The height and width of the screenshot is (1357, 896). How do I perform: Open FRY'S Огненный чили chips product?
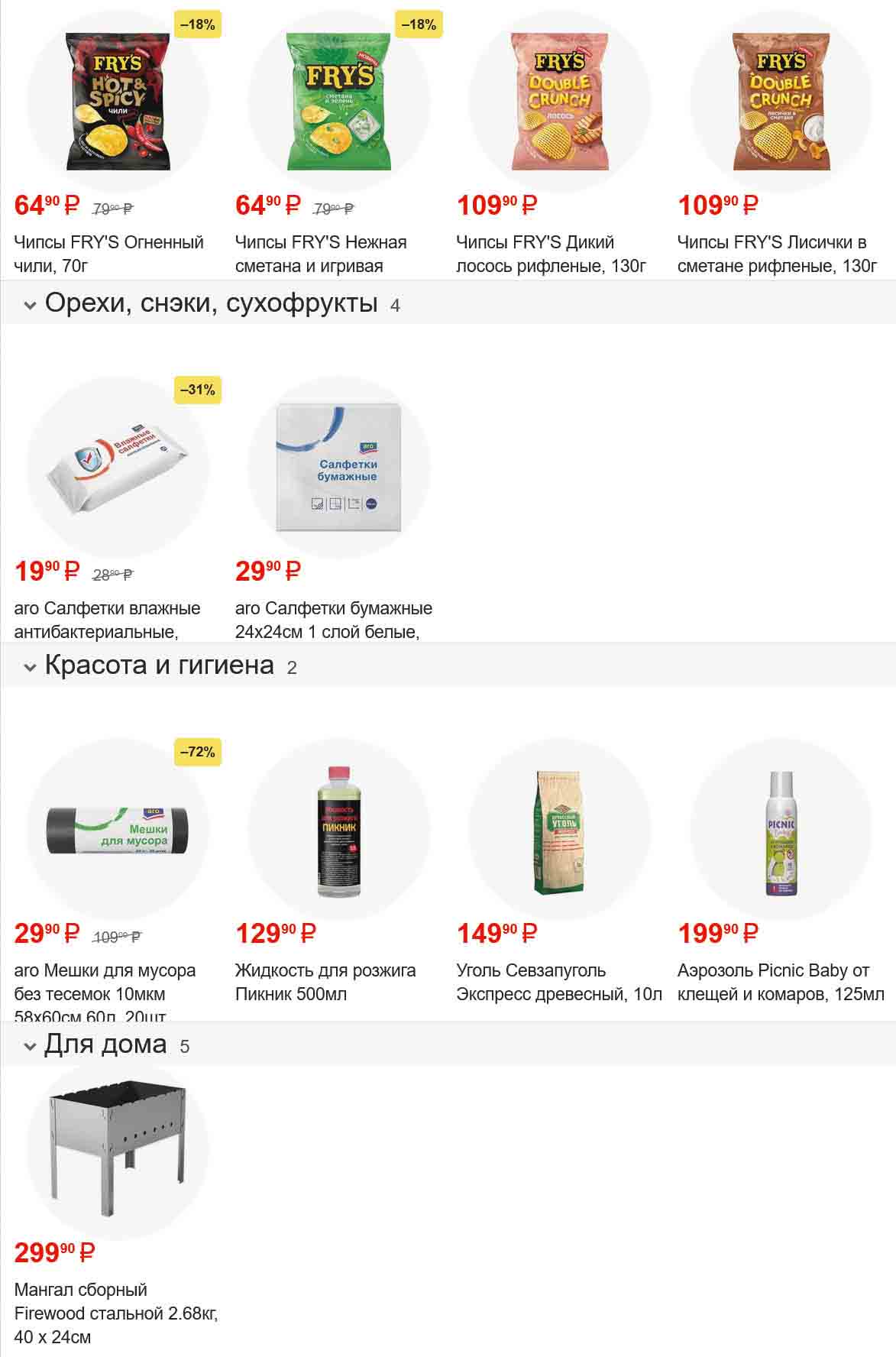click(x=117, y=102)
